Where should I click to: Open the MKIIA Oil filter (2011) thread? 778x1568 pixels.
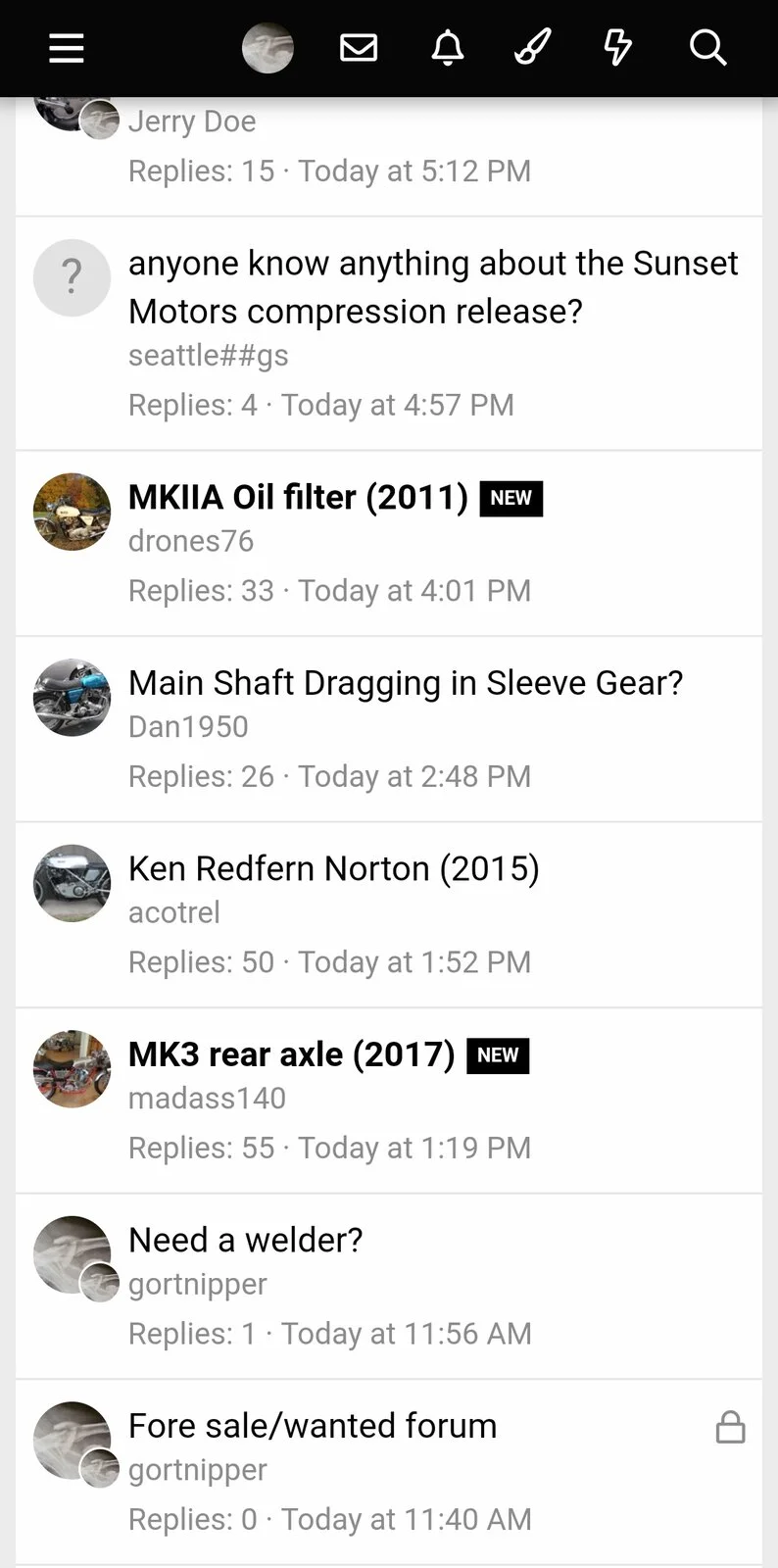point(298,497)
